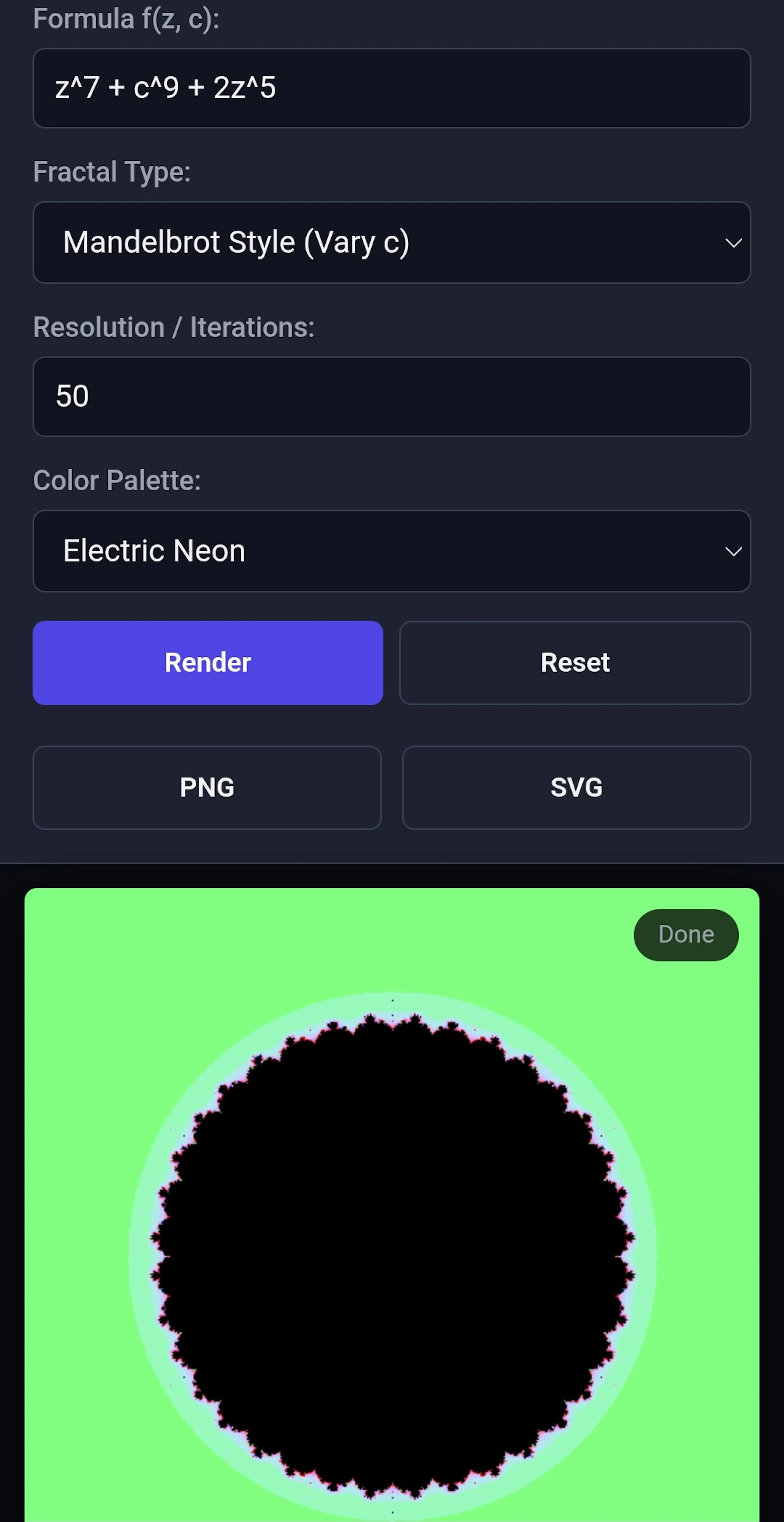Expand the Color Palette dropdown

(392, 551)
